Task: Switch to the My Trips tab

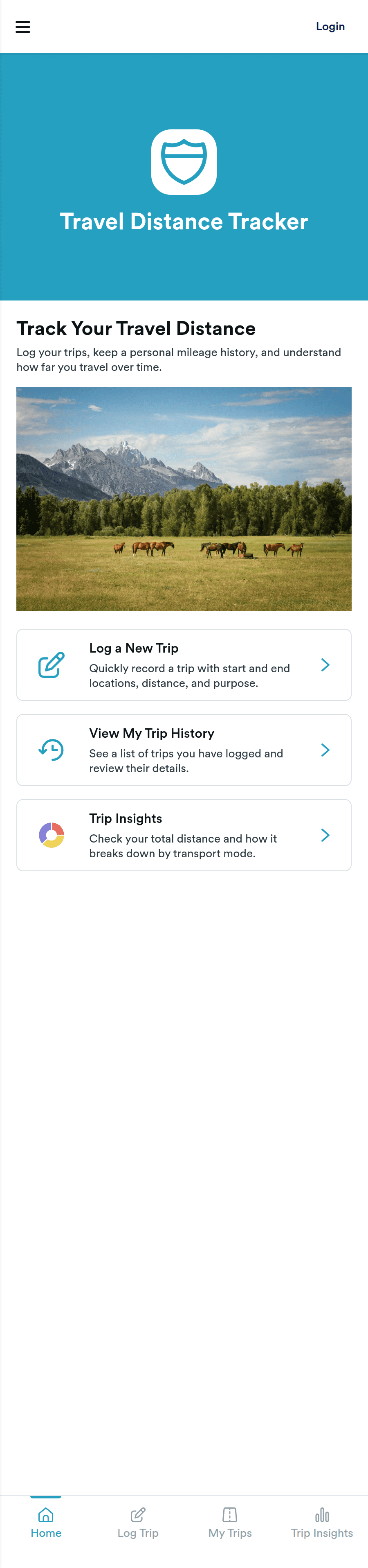Action: click(230, 1522)
